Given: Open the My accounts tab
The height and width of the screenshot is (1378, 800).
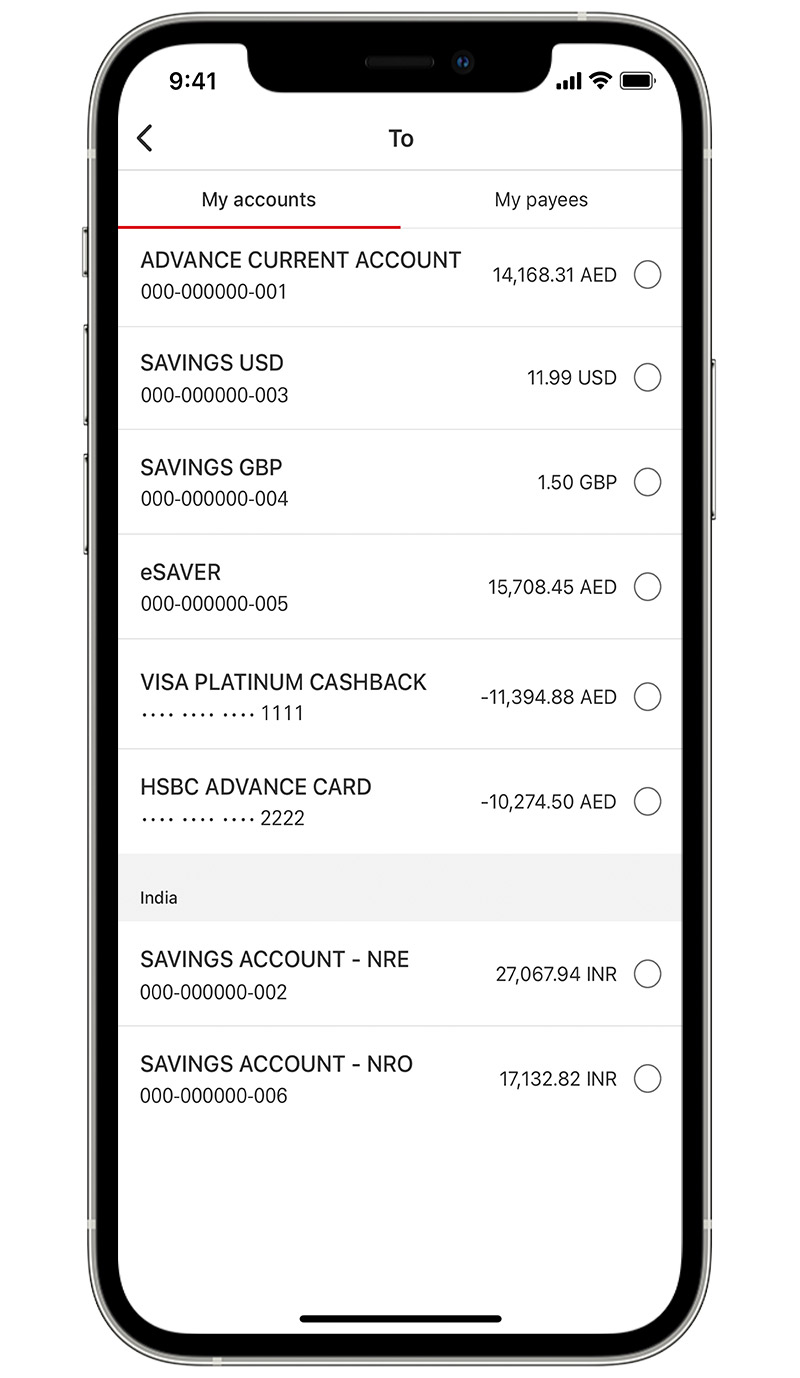Looking at the screenshot, I should click(259, 200).
